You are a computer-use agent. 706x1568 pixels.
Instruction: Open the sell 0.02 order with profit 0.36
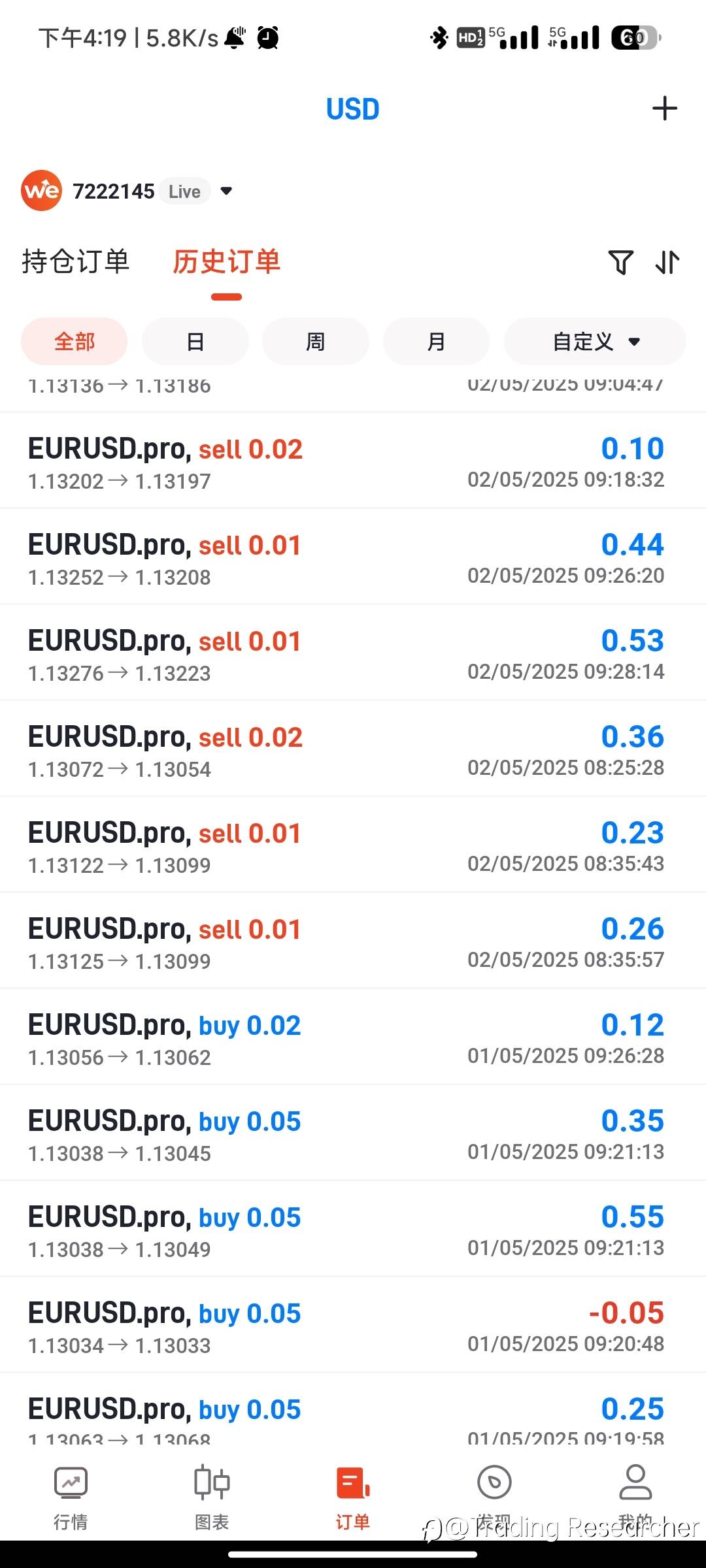pyautogui.click(x=353, y=749)
